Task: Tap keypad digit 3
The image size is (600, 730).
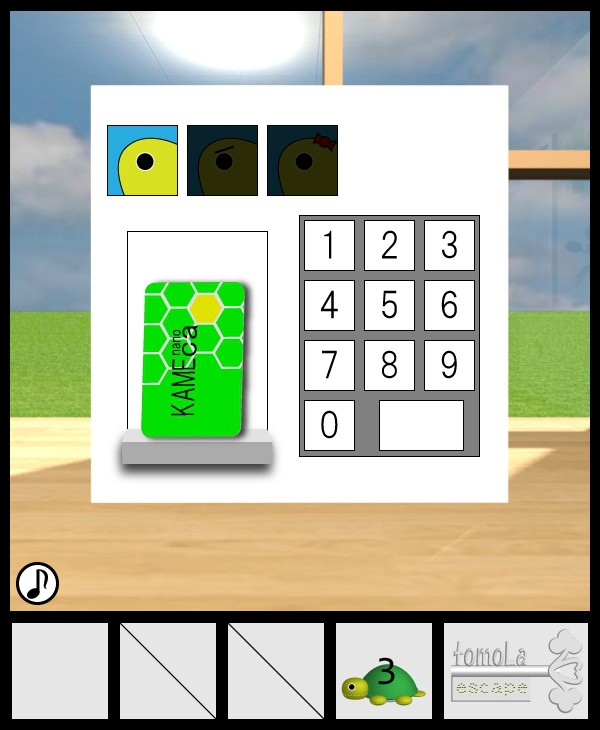Action: (x=449, y=245)
